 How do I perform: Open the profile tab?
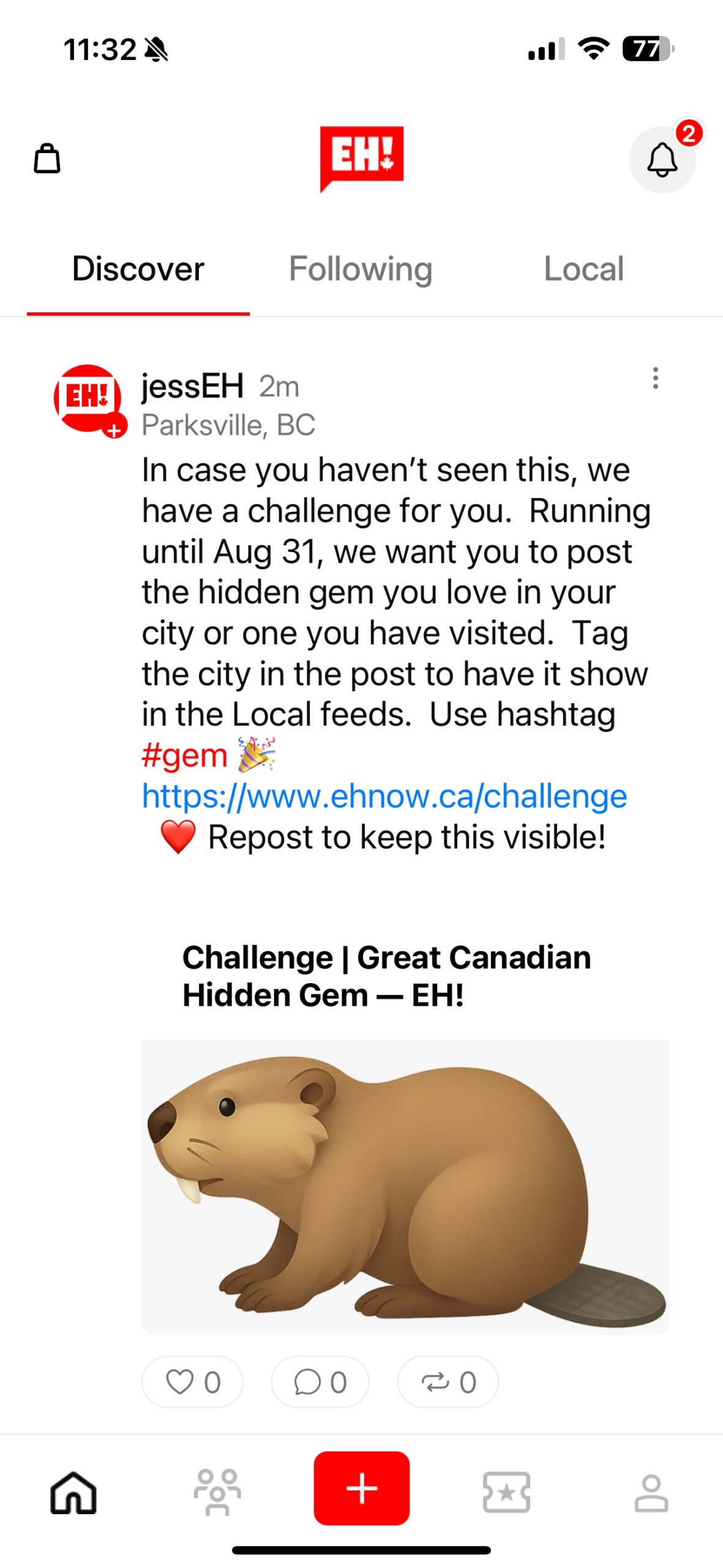651,1492
